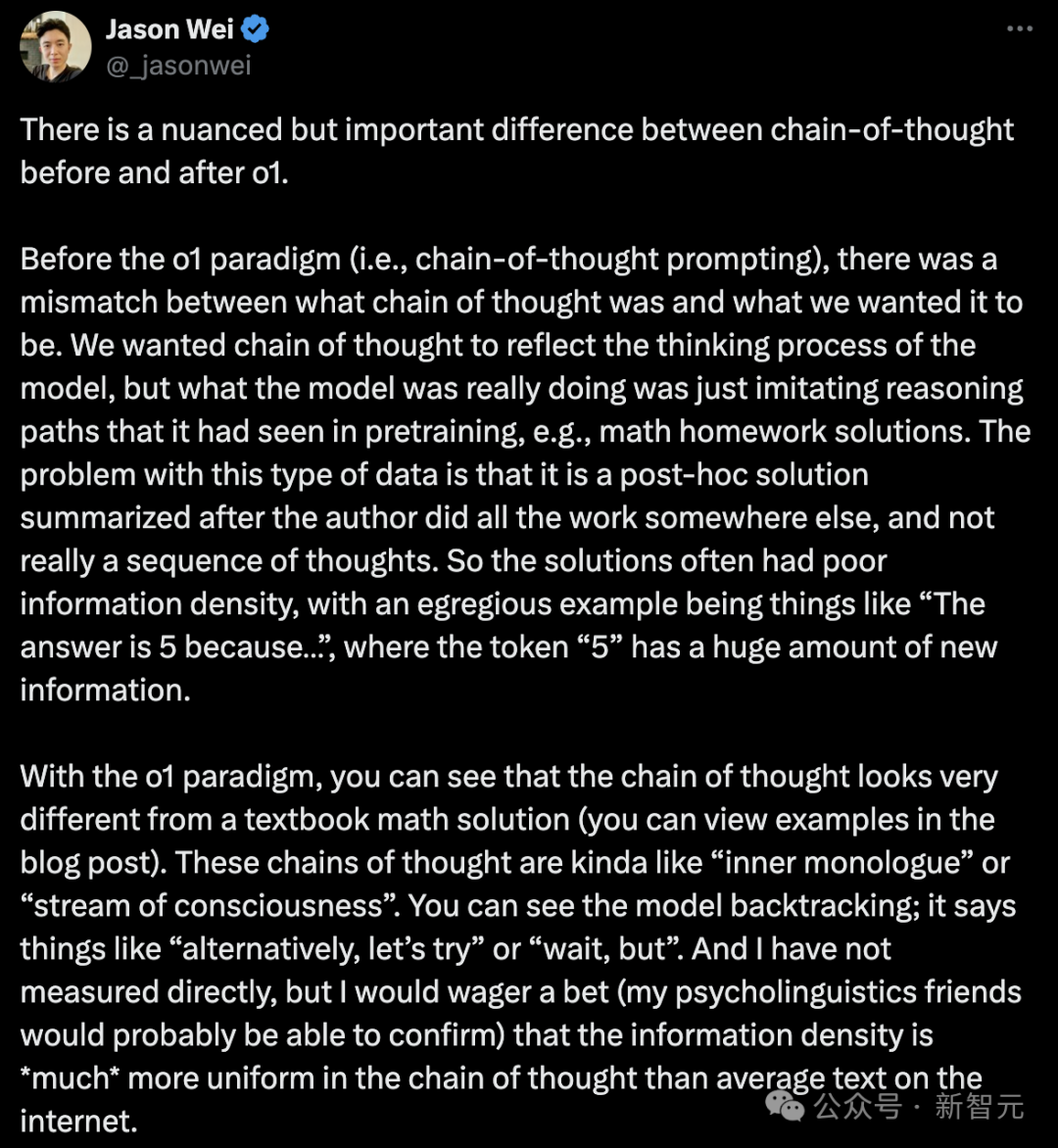Open the tweet's overflow menu

pos(1020,29)
